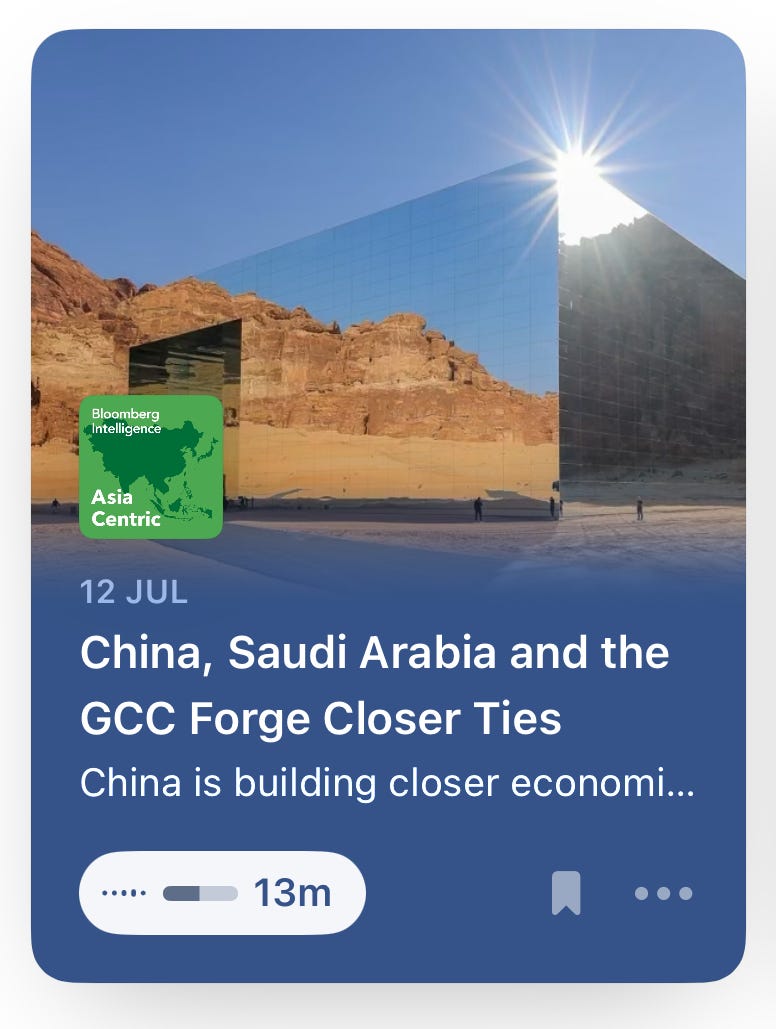
Task: Bookmark the China, Saudi Arabia episode
Action: point(566,893)
